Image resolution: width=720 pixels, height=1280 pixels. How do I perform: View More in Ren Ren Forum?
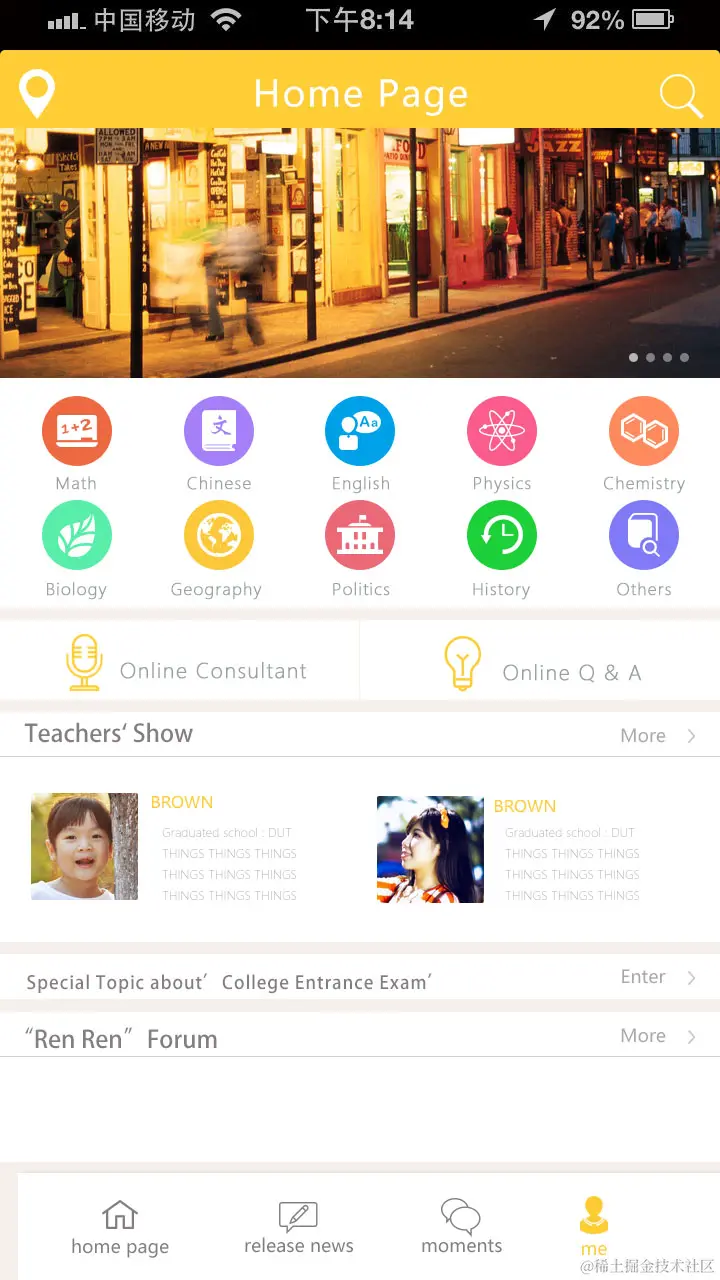pos(656,1036)
